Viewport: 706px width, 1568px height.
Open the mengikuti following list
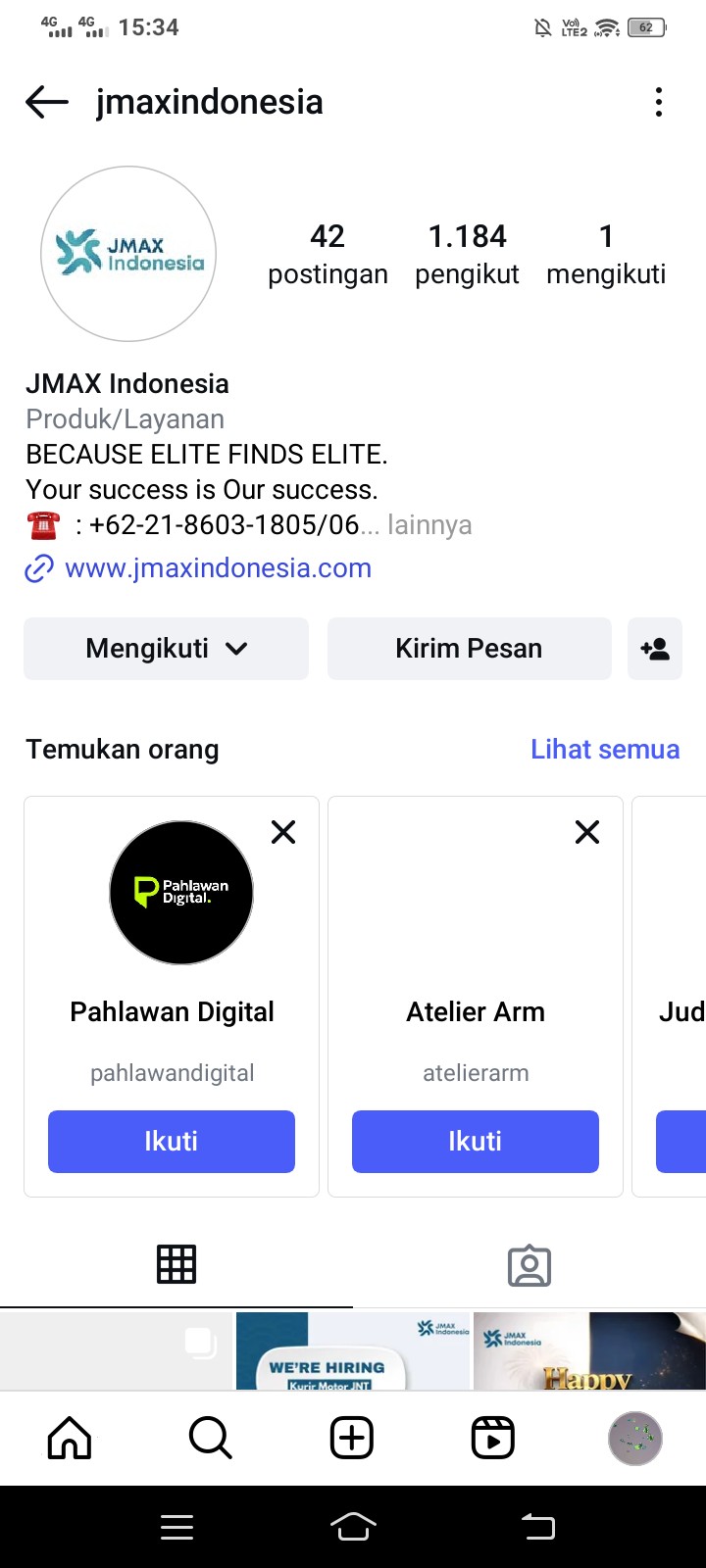605,254
